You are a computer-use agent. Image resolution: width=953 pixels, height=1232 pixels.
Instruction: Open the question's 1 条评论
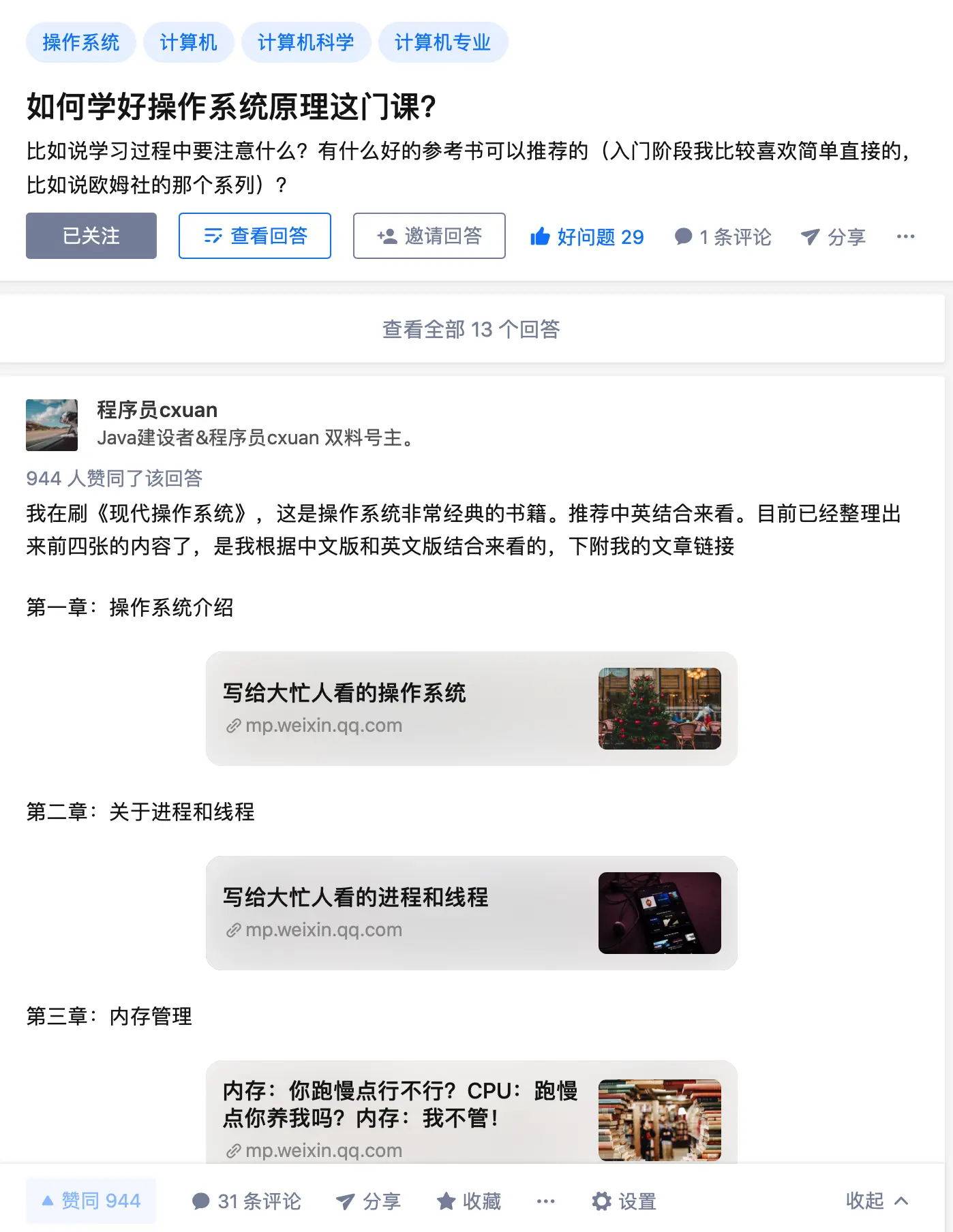[x=723, y=236]
